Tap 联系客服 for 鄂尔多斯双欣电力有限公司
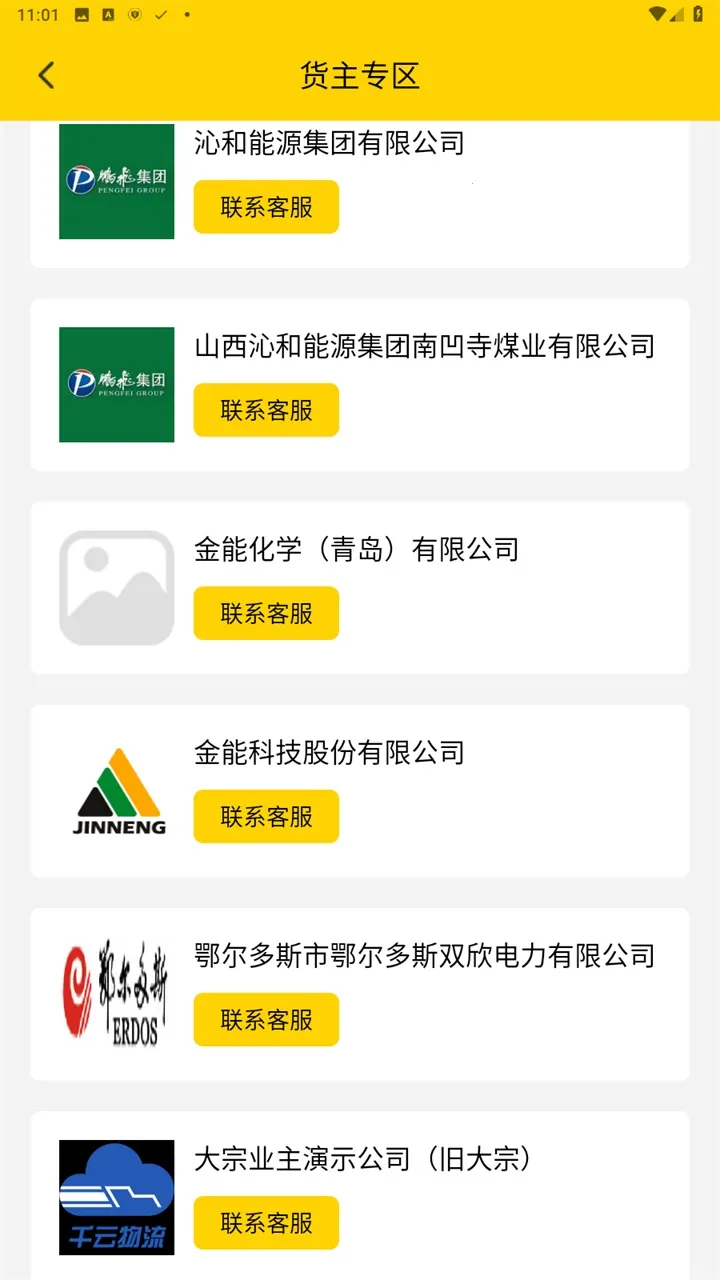 pos(266,1019)
